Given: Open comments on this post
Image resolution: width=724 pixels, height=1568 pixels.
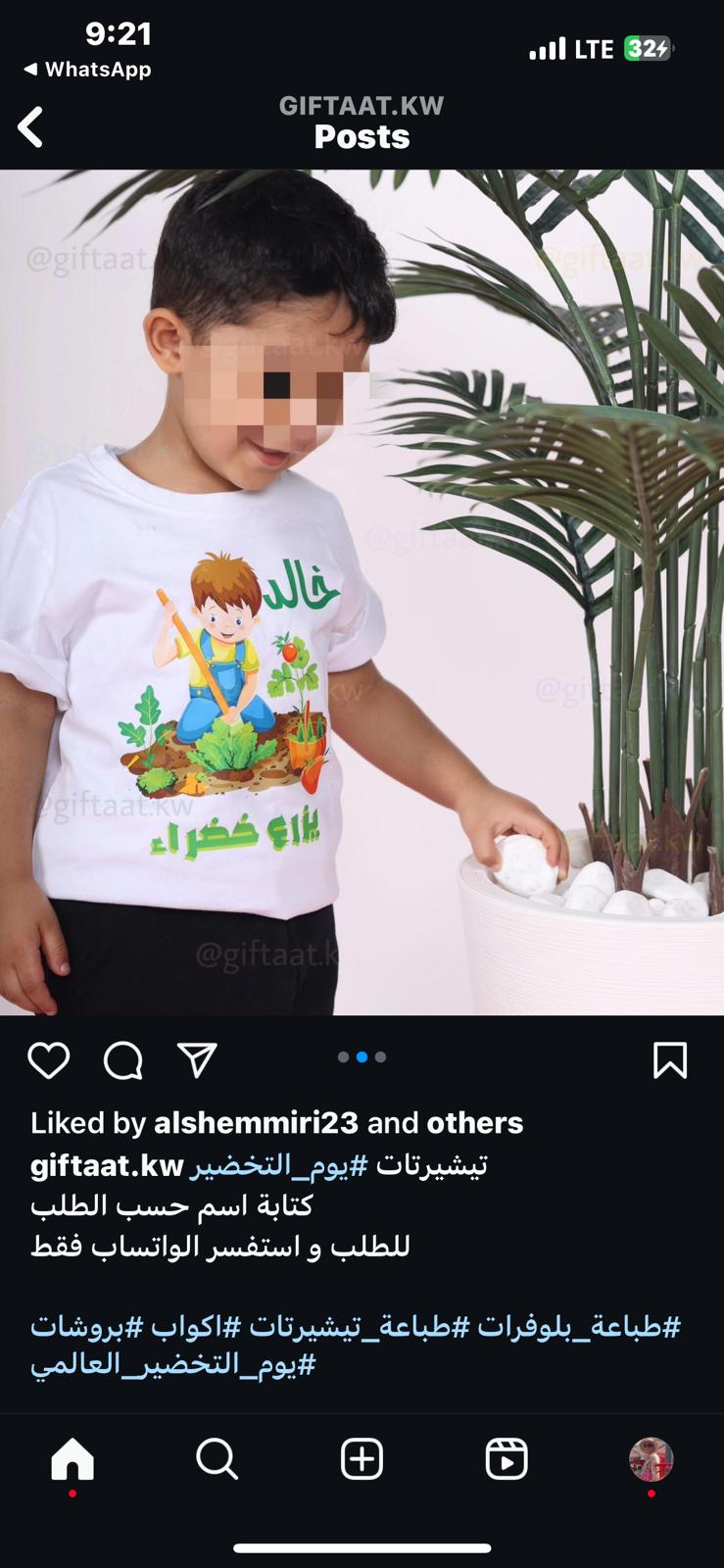Looking at the screenshot, I should coord(123,1060).
